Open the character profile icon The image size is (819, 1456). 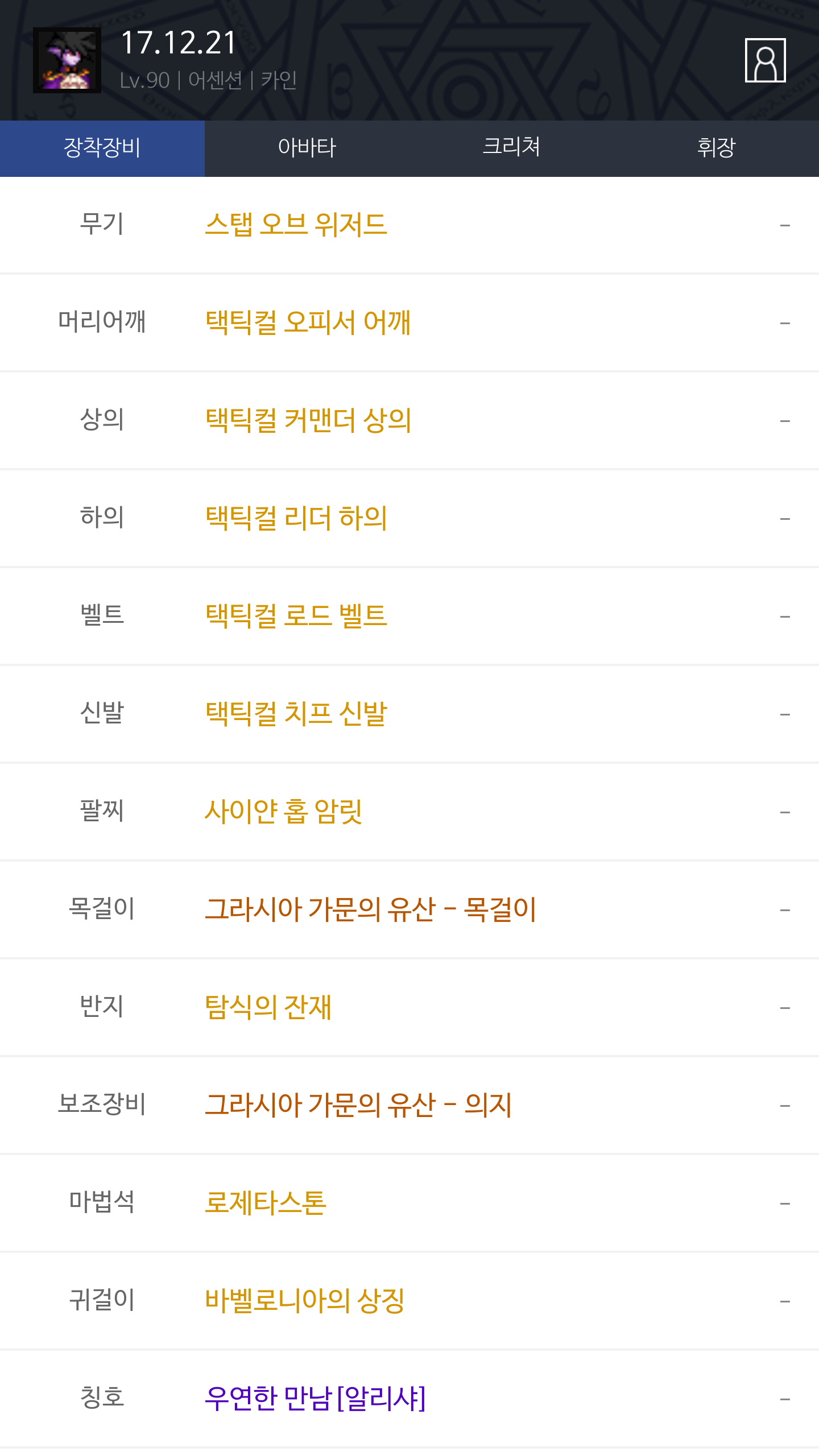(765, 60)
